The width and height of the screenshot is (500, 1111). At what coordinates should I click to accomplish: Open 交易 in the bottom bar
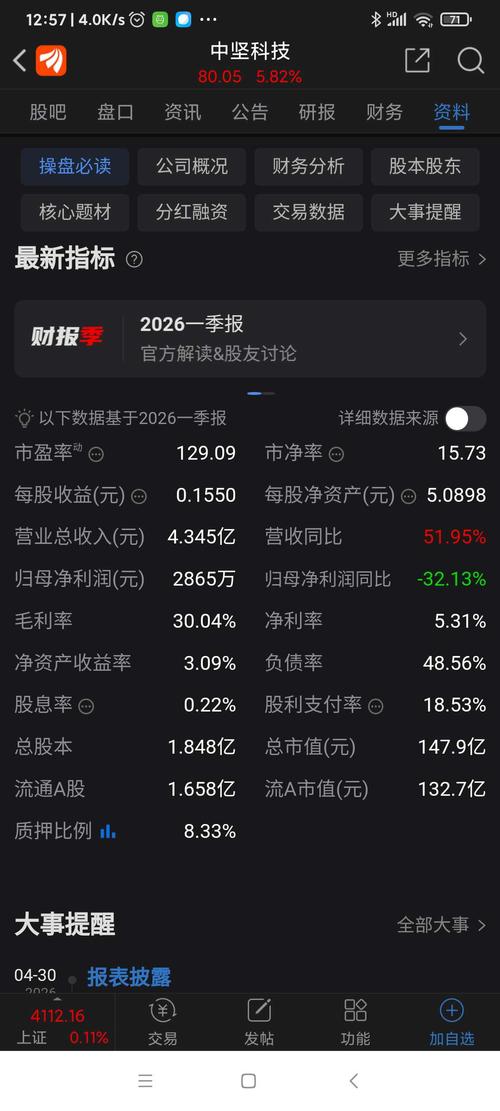162,1022
